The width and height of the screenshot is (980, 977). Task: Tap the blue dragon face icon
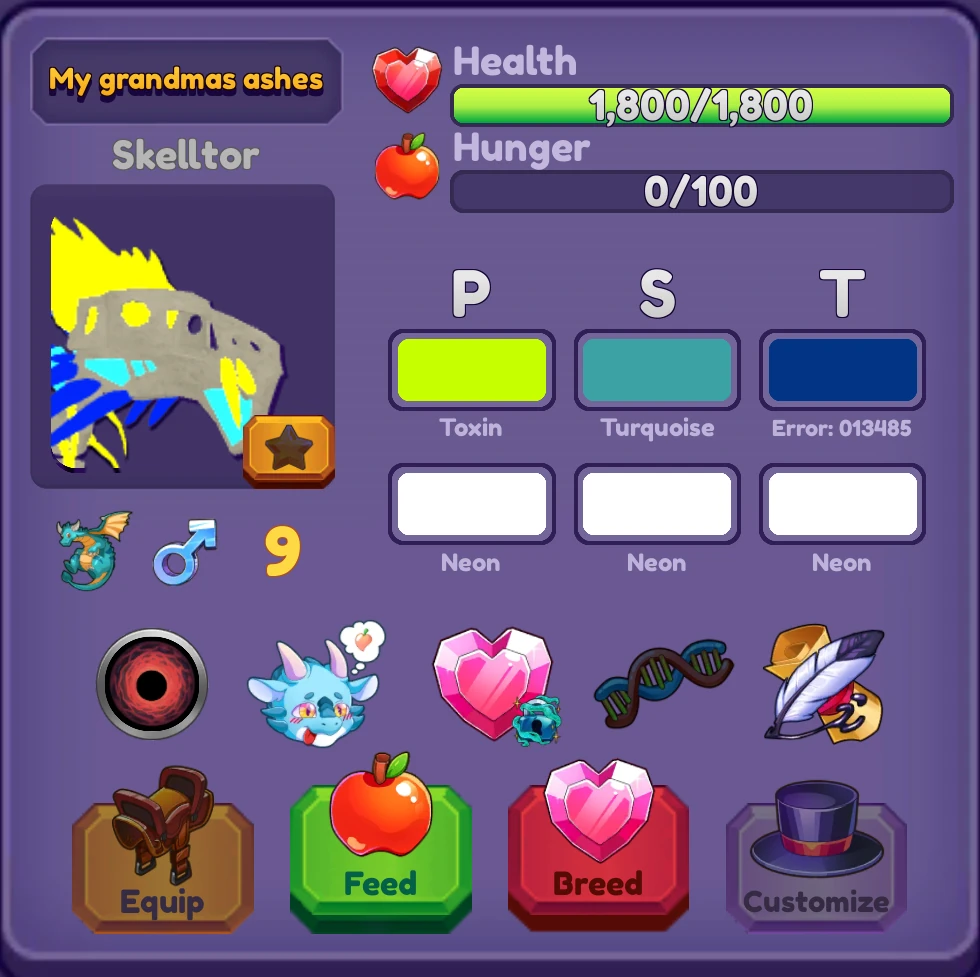click(312, 685)
